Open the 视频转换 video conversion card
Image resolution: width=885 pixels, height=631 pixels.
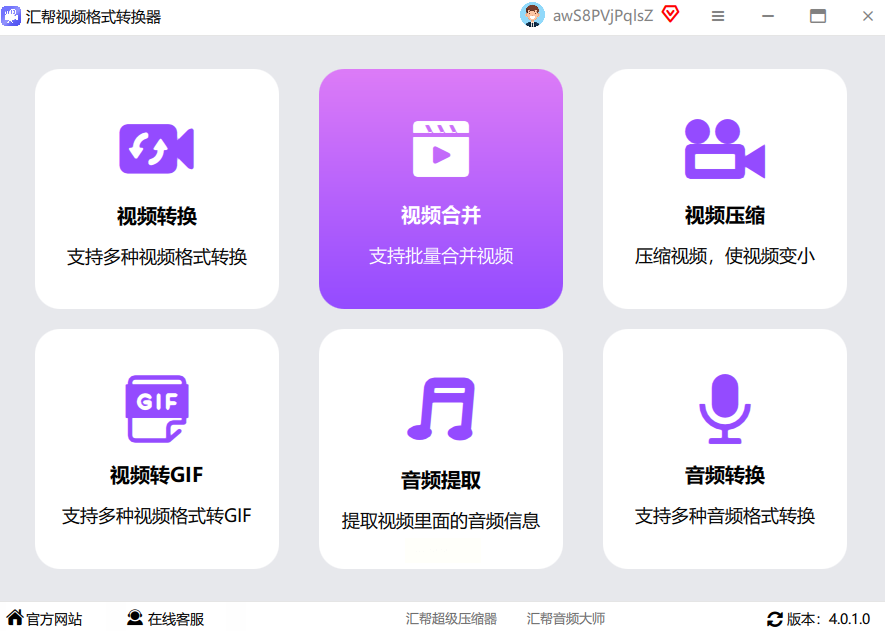click(157, 189)
